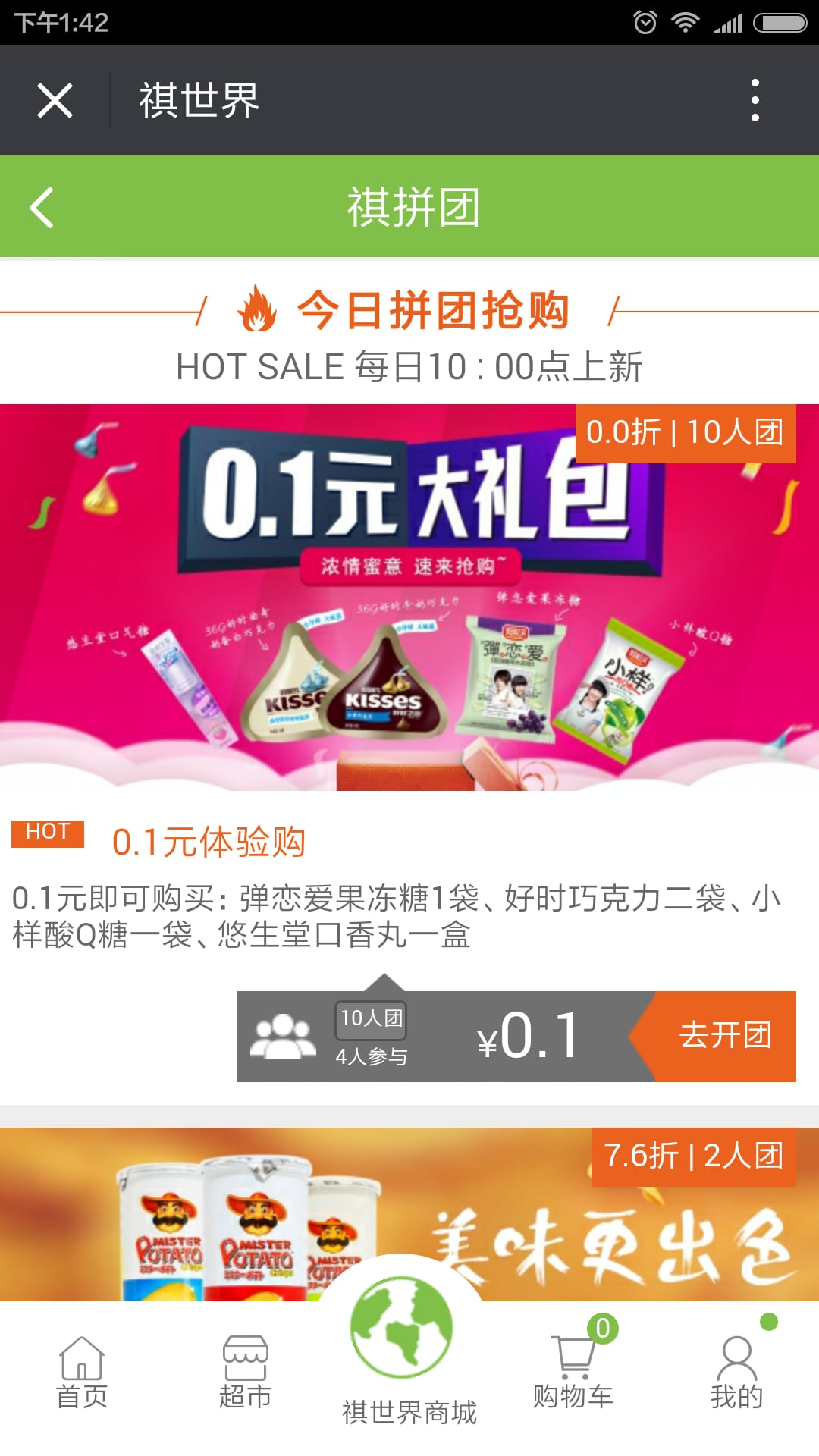Open the 7.6折 2人团 potato chips banner
The width and height of the screenshot is (819, 1456).
[409, 1213]
